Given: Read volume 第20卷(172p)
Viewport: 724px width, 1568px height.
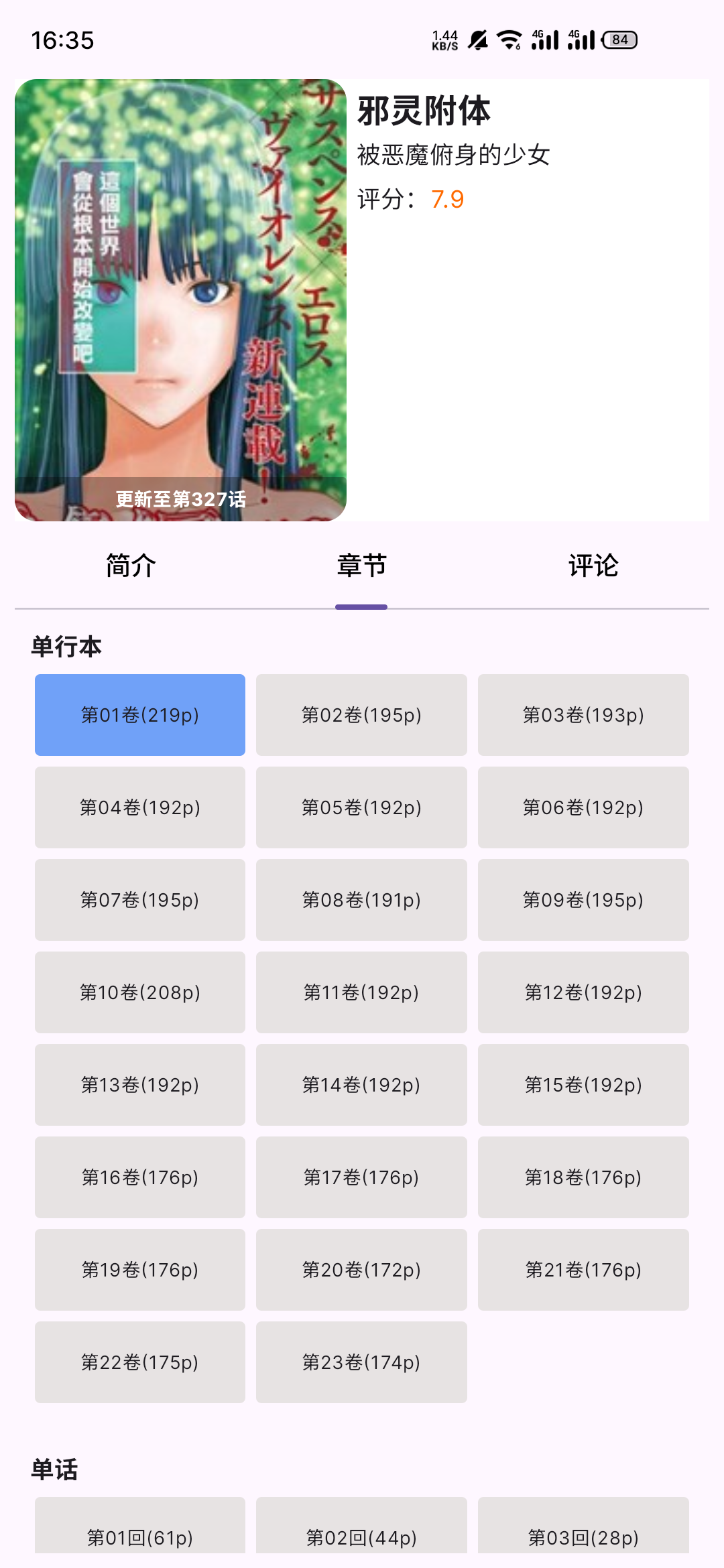Looking at the screenshot, I should tap(361, 1270).
